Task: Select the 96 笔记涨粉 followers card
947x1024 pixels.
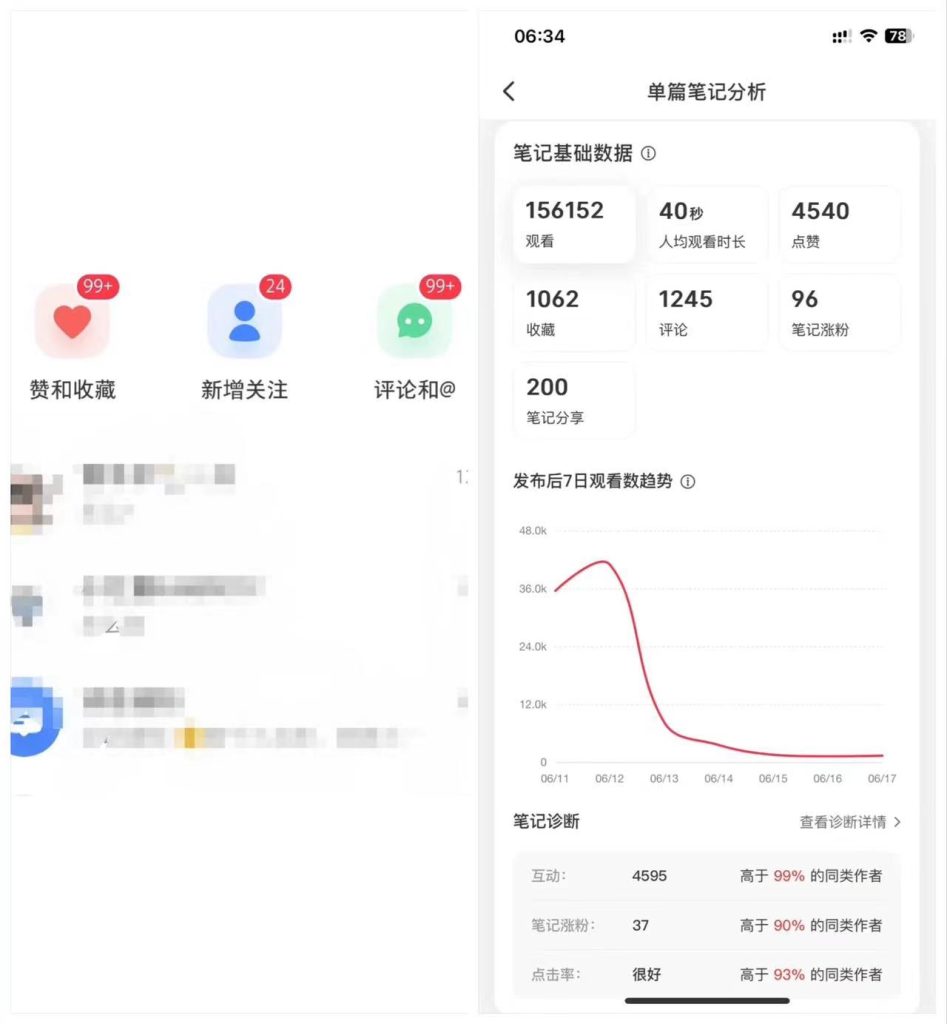Action: [x=839, y=312]
